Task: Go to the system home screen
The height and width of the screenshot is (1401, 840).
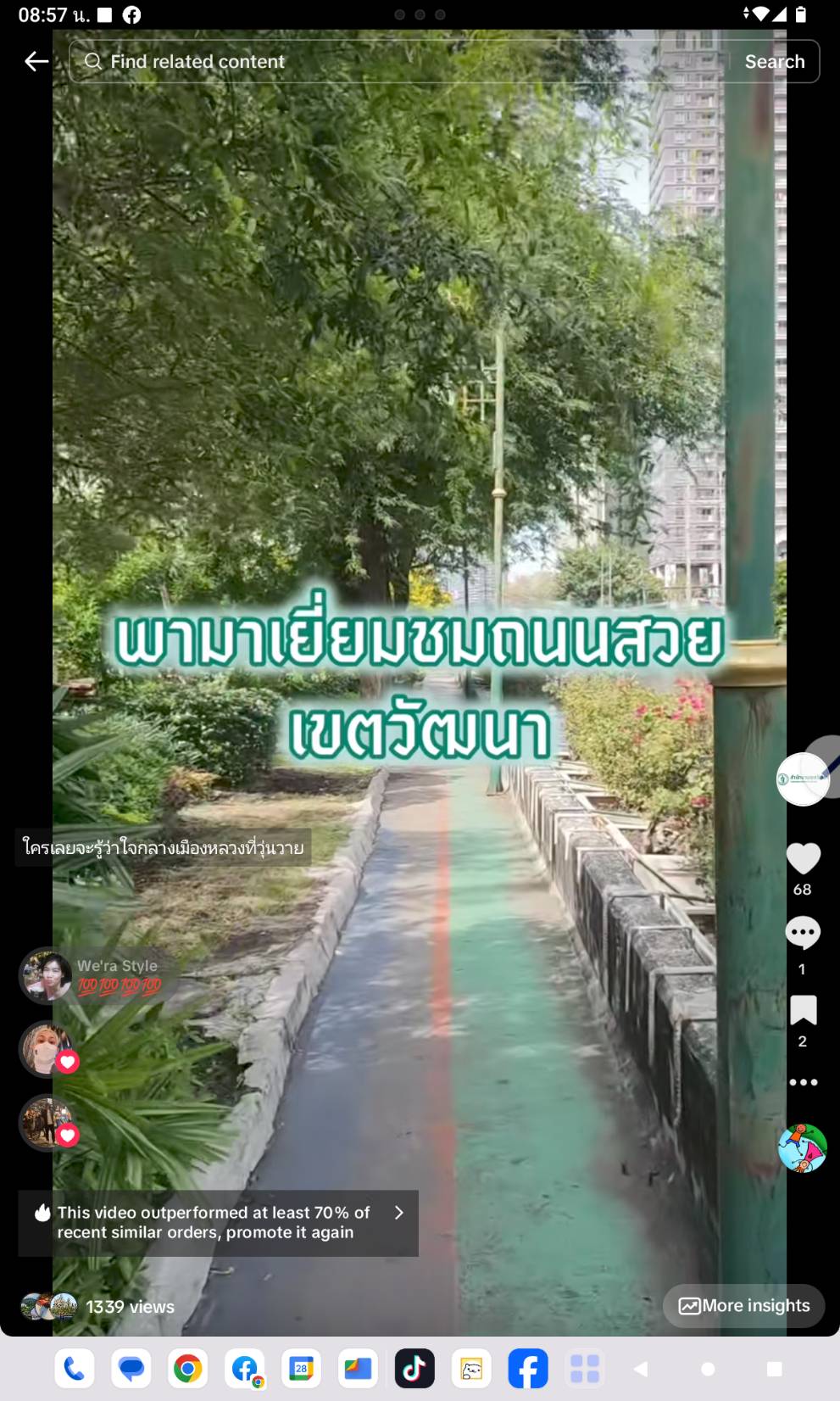Action: [x=708, y=1369]
